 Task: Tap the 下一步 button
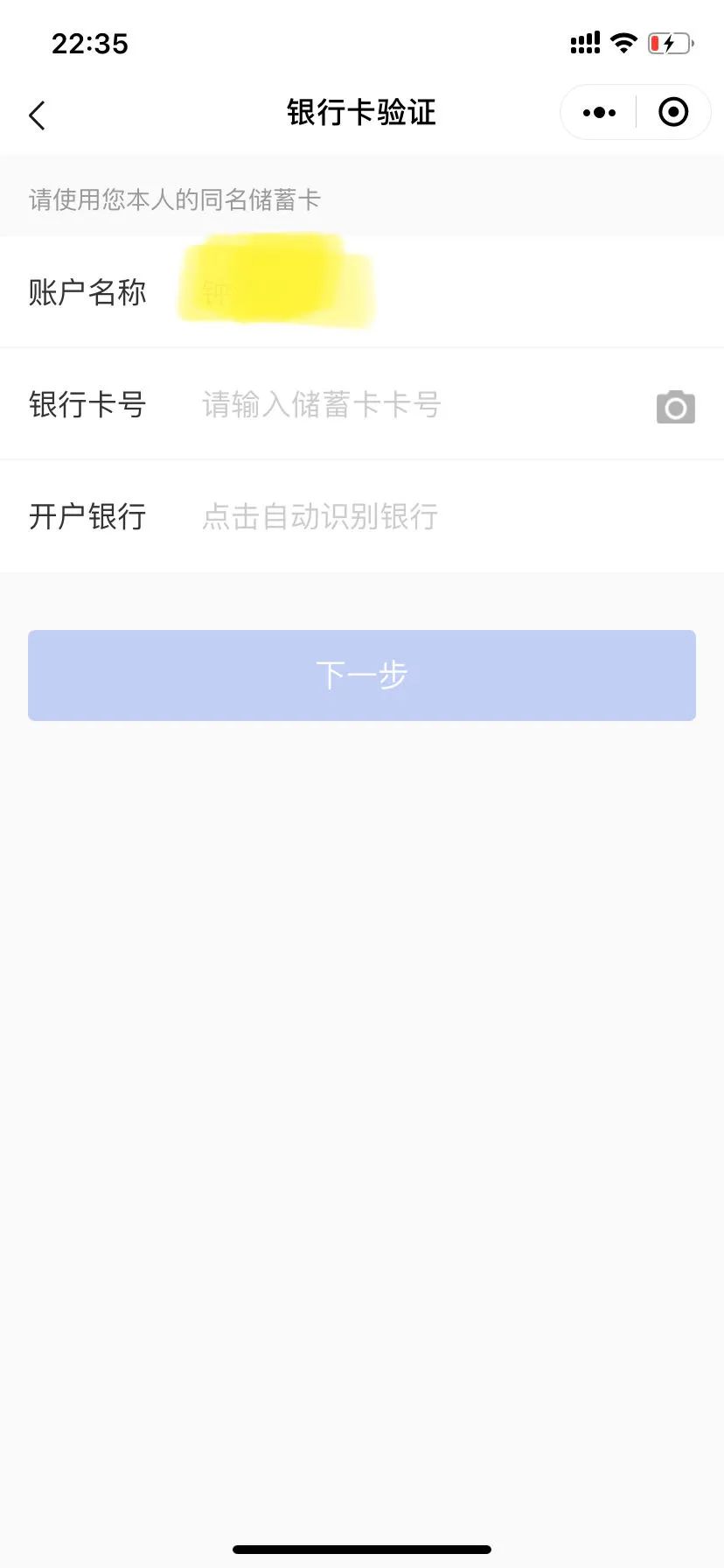coord(362,675)
